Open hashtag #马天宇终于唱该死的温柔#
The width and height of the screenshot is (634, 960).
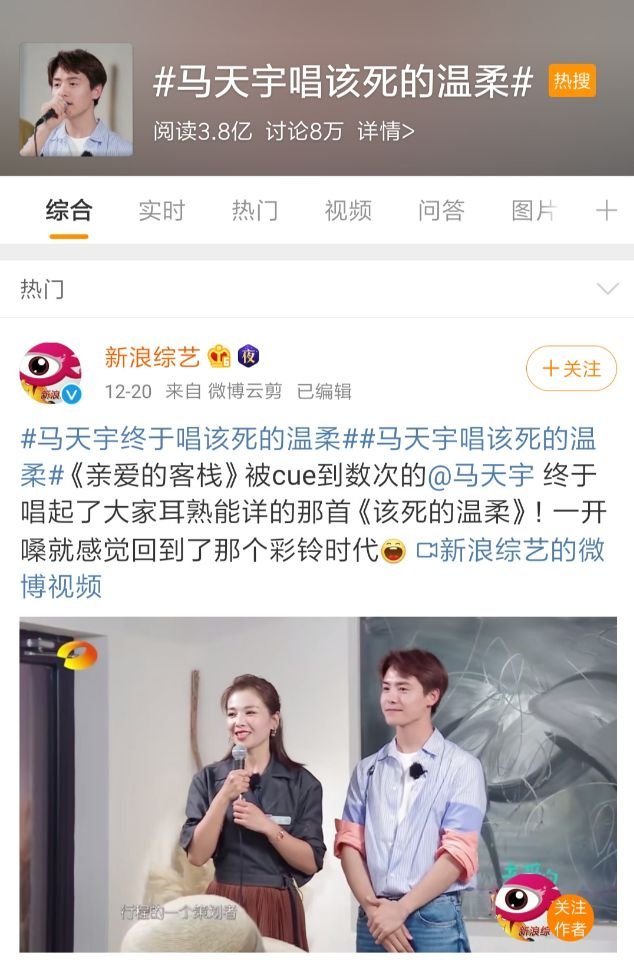tap(182, 438)
